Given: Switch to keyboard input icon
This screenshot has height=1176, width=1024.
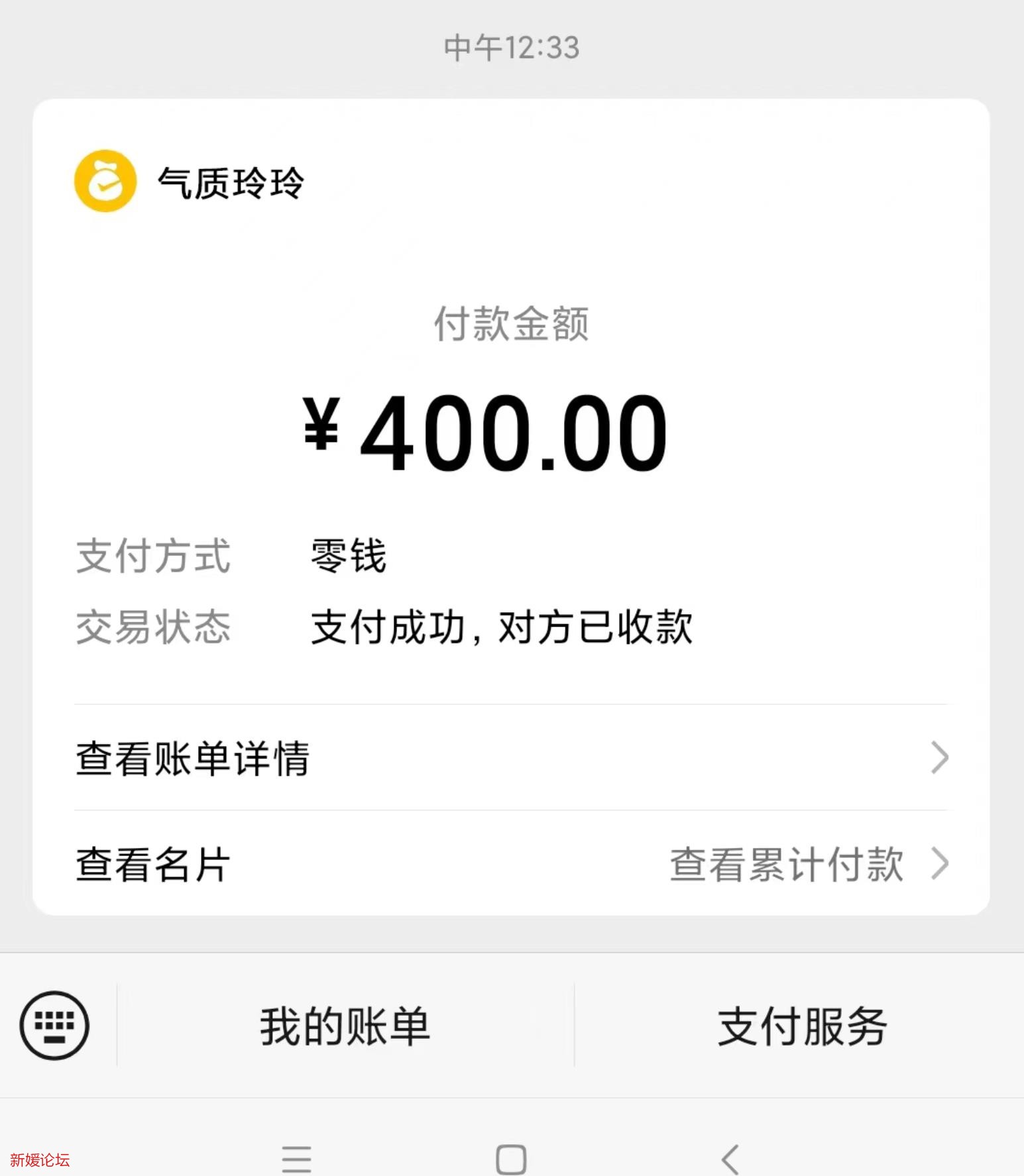Looking at the screenshot, I should (54, 1025).
